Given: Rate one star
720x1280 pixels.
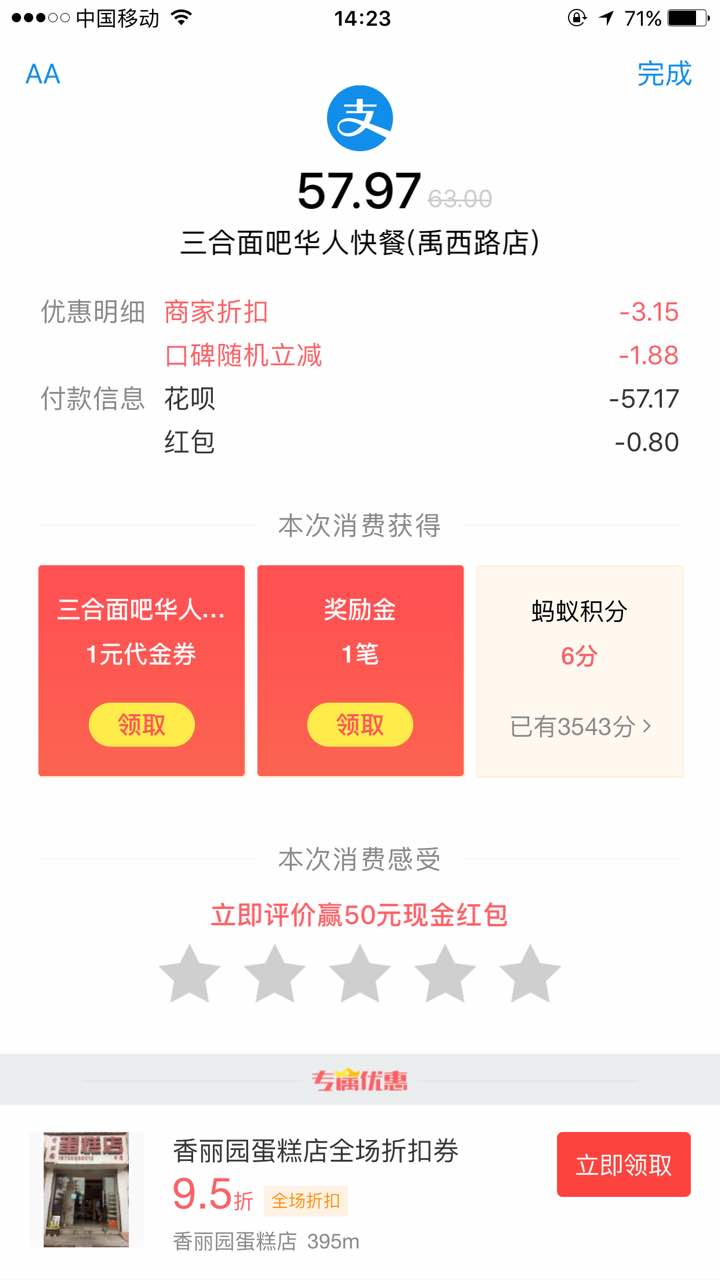Looking at the screenshot, I should [x=189, y=975].
